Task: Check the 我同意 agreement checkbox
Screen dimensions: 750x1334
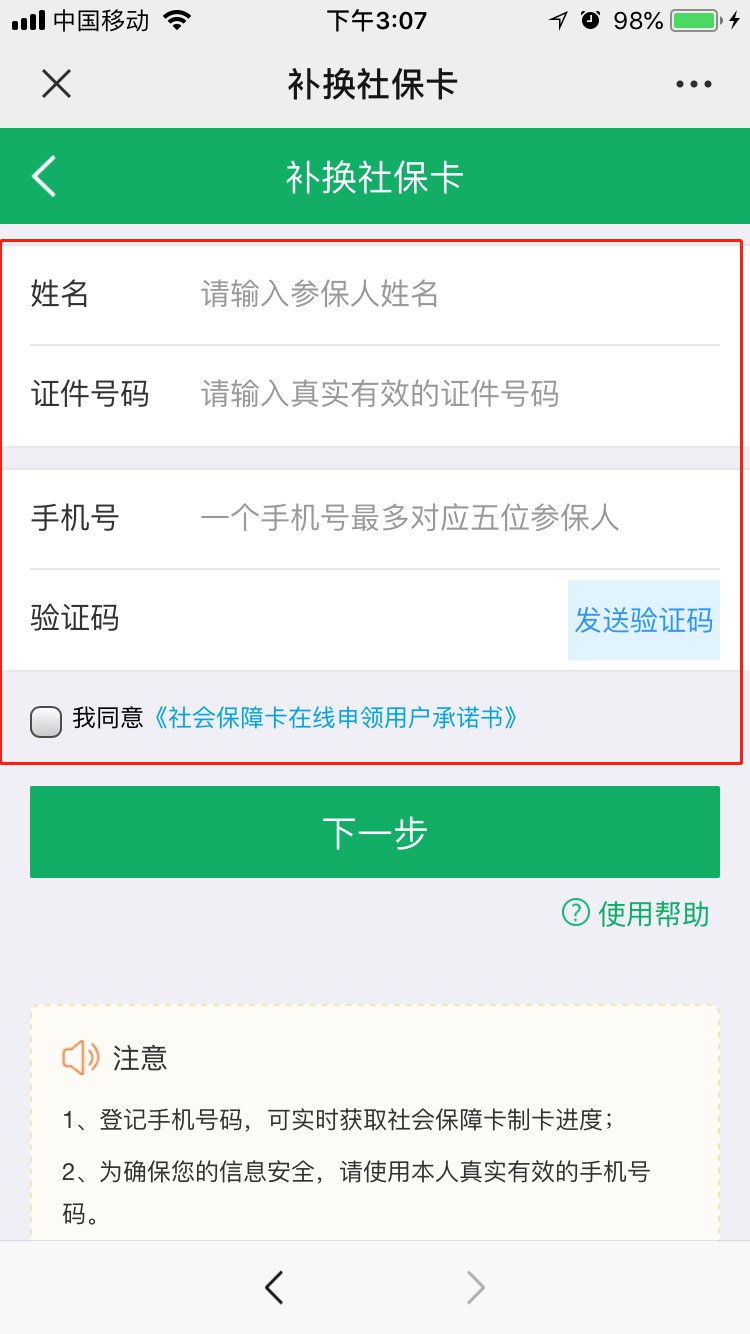Action: pos(46,720)
